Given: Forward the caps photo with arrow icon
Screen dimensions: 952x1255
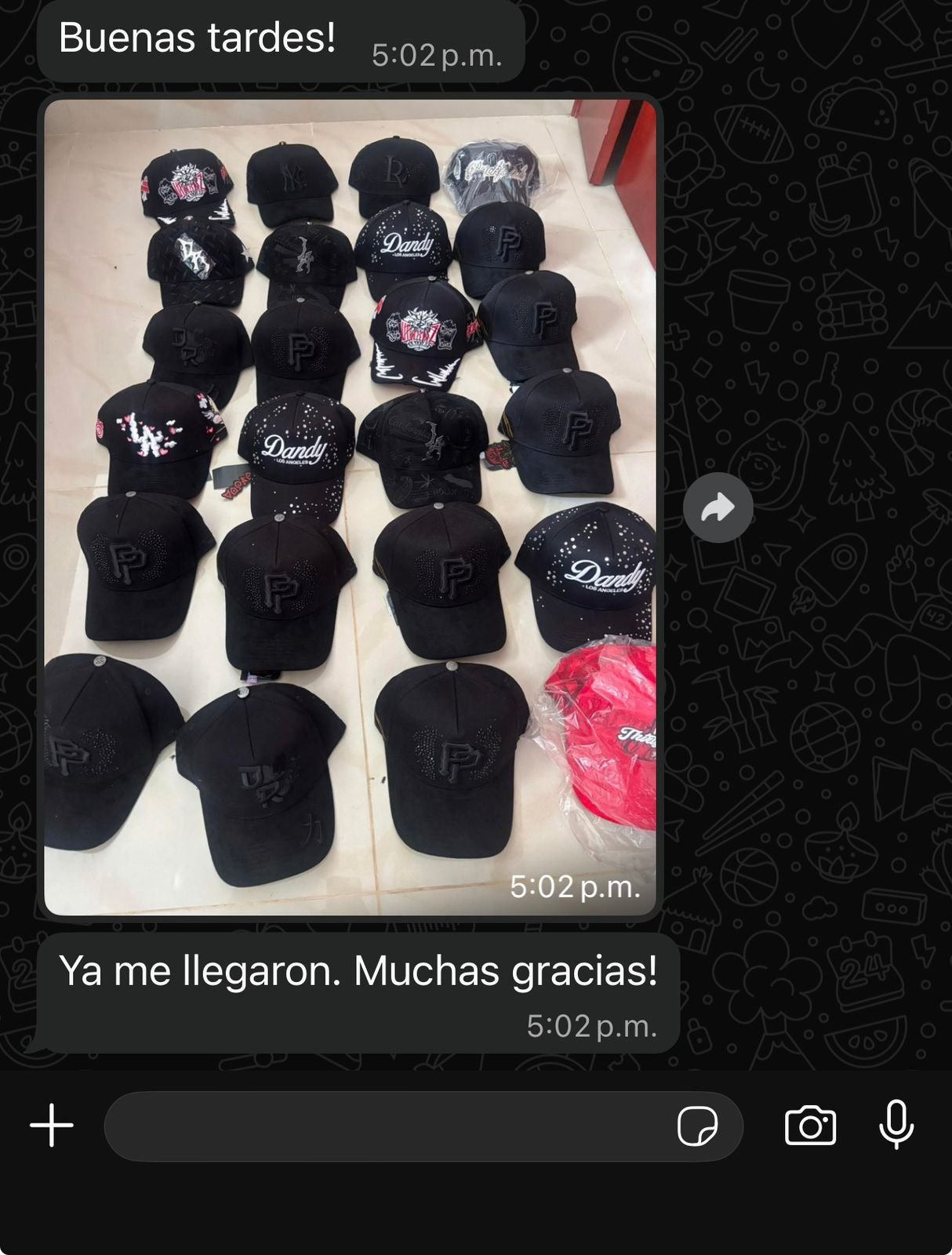Looking at the screenshot, I should [x=718, y=508].
